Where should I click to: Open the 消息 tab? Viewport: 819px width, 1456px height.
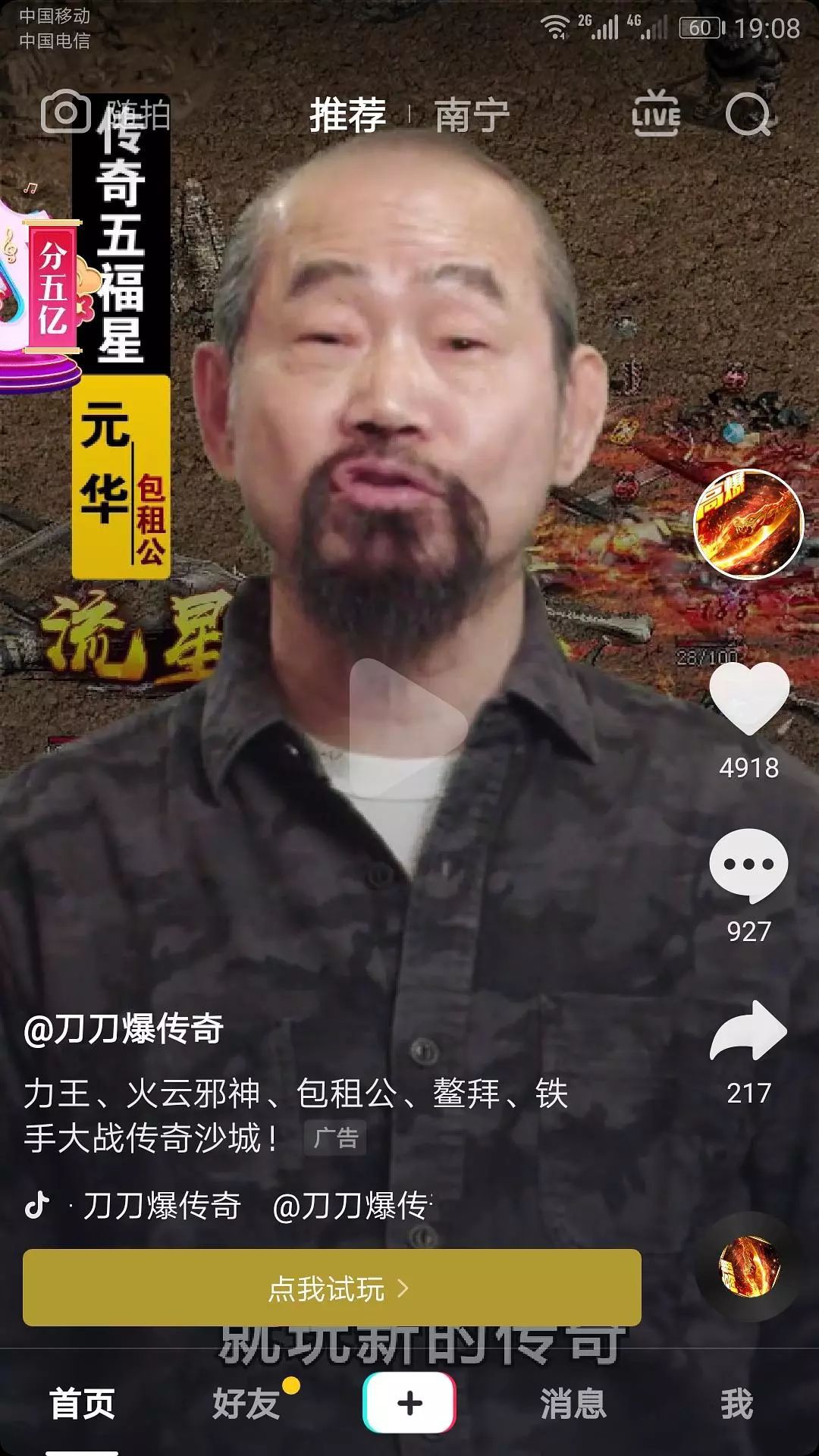click(573, 1403)
